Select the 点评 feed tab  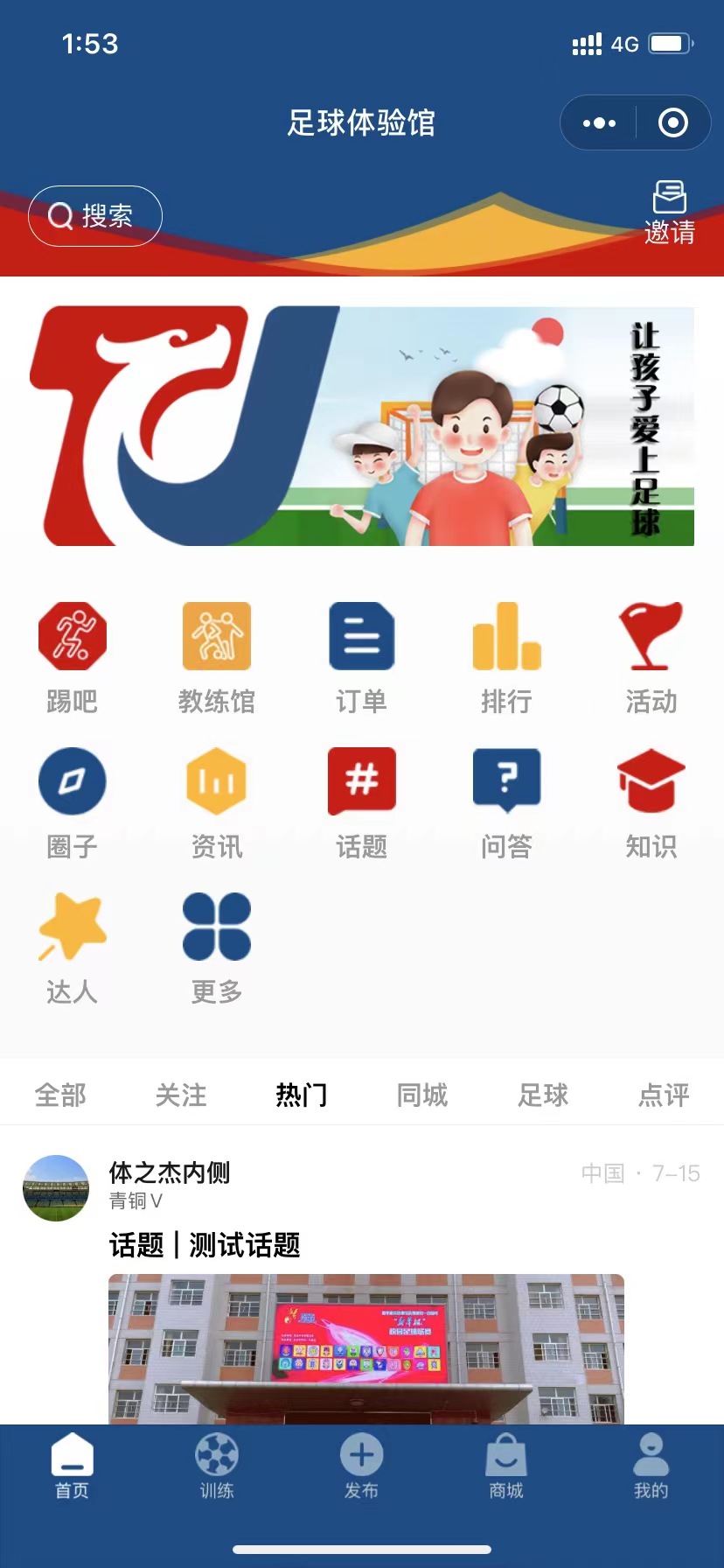[664, 1095]
